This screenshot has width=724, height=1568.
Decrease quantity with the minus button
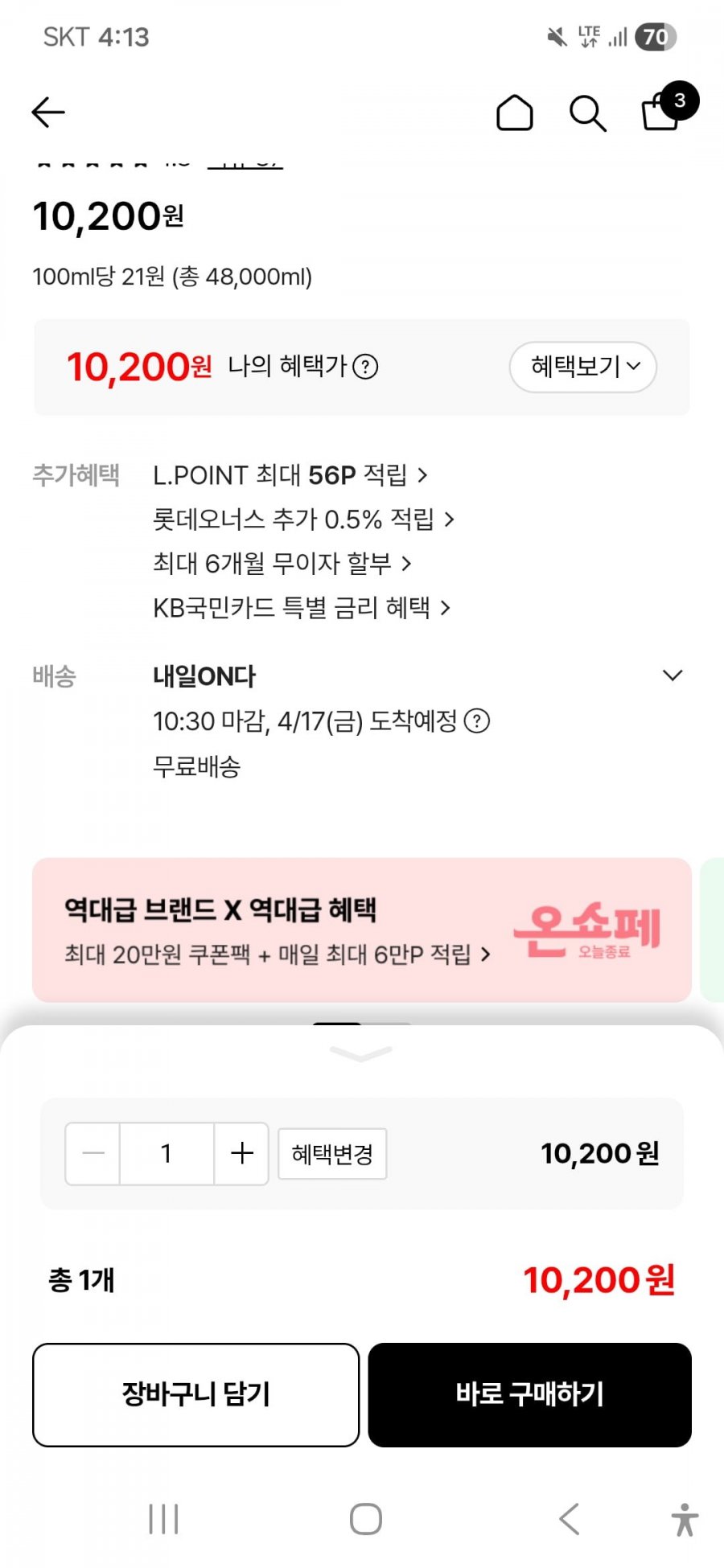(x=93, y=1154)
